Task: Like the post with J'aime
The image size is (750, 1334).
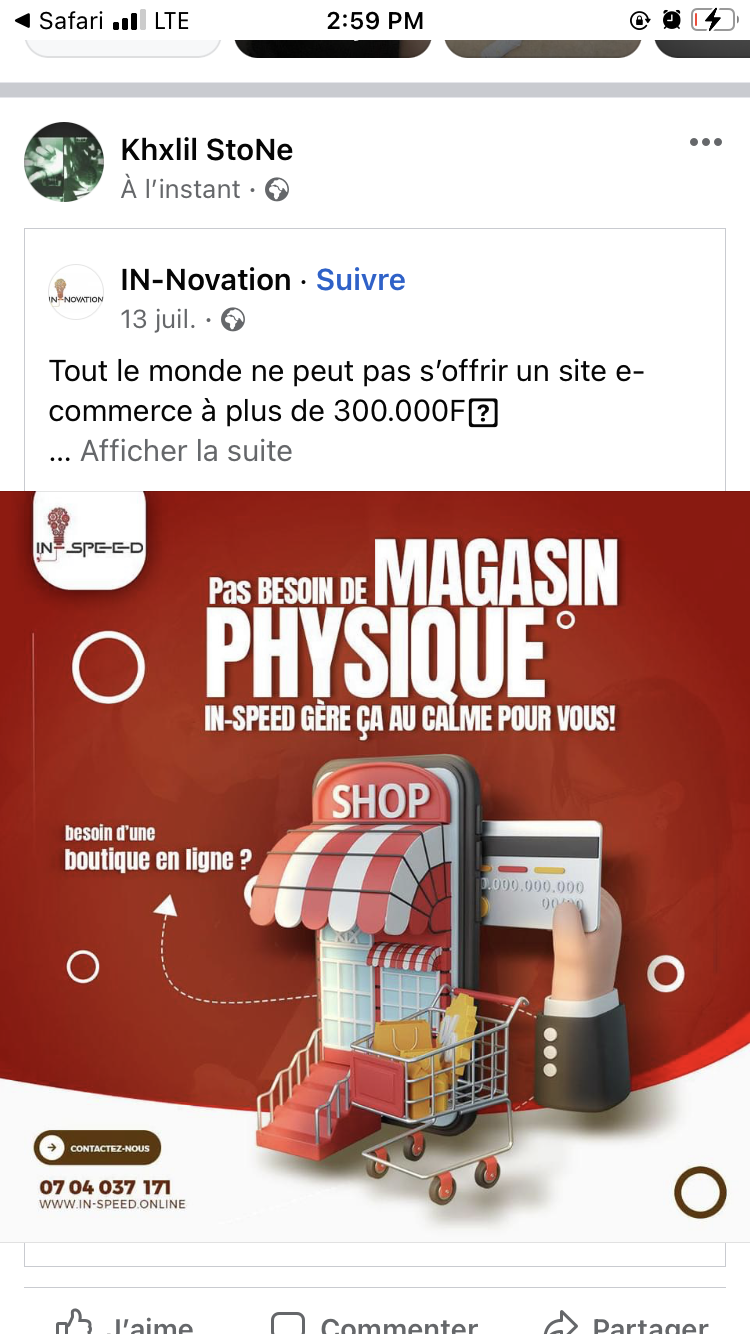Action: coord(123,1322)
